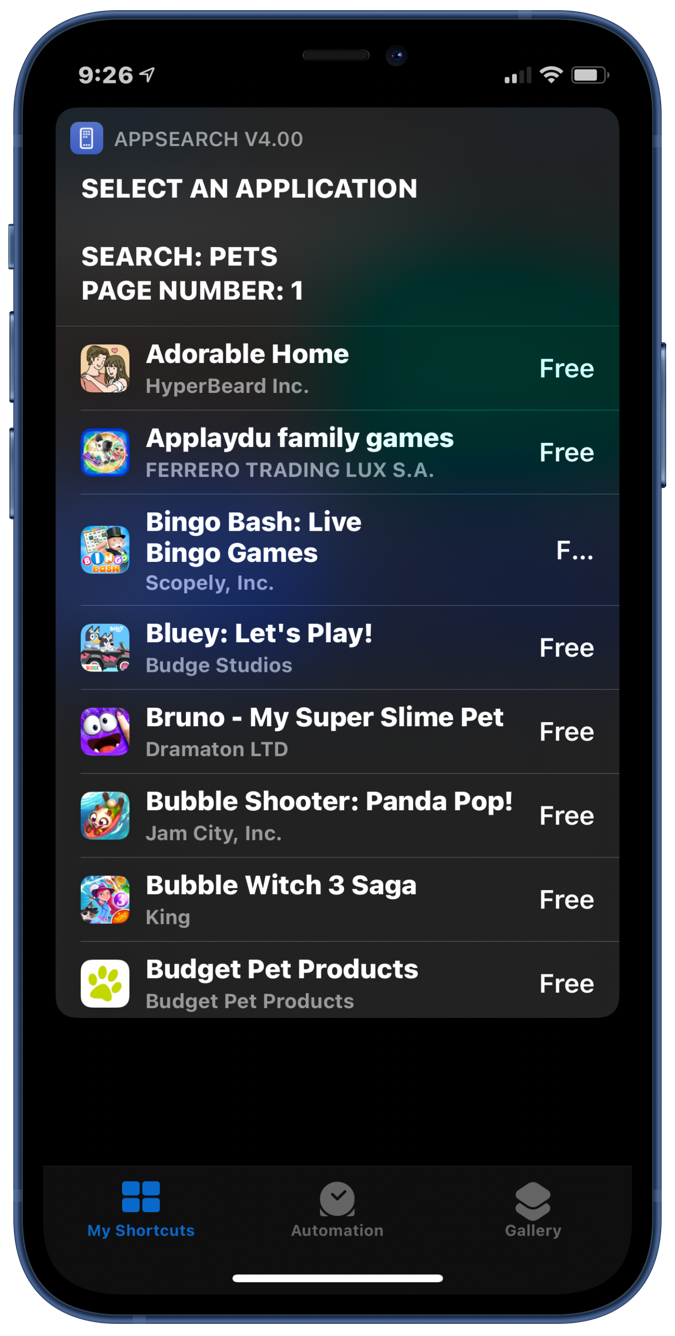The image size is (675, 1336).
Task: Go to the Gallery tab
Action: click(532, 1208)
